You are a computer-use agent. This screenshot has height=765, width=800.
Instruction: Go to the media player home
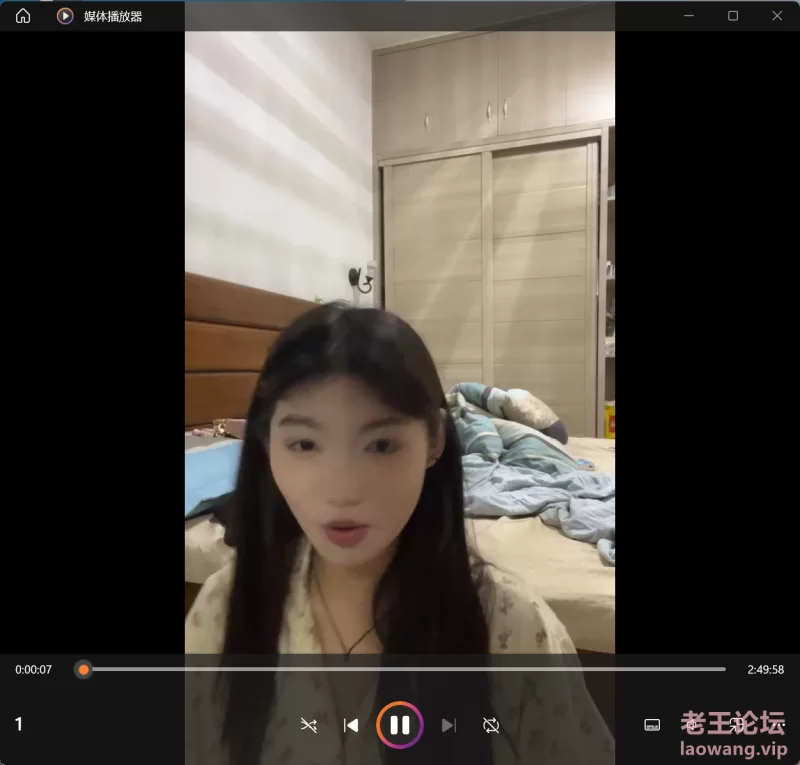tap(23, 16)
